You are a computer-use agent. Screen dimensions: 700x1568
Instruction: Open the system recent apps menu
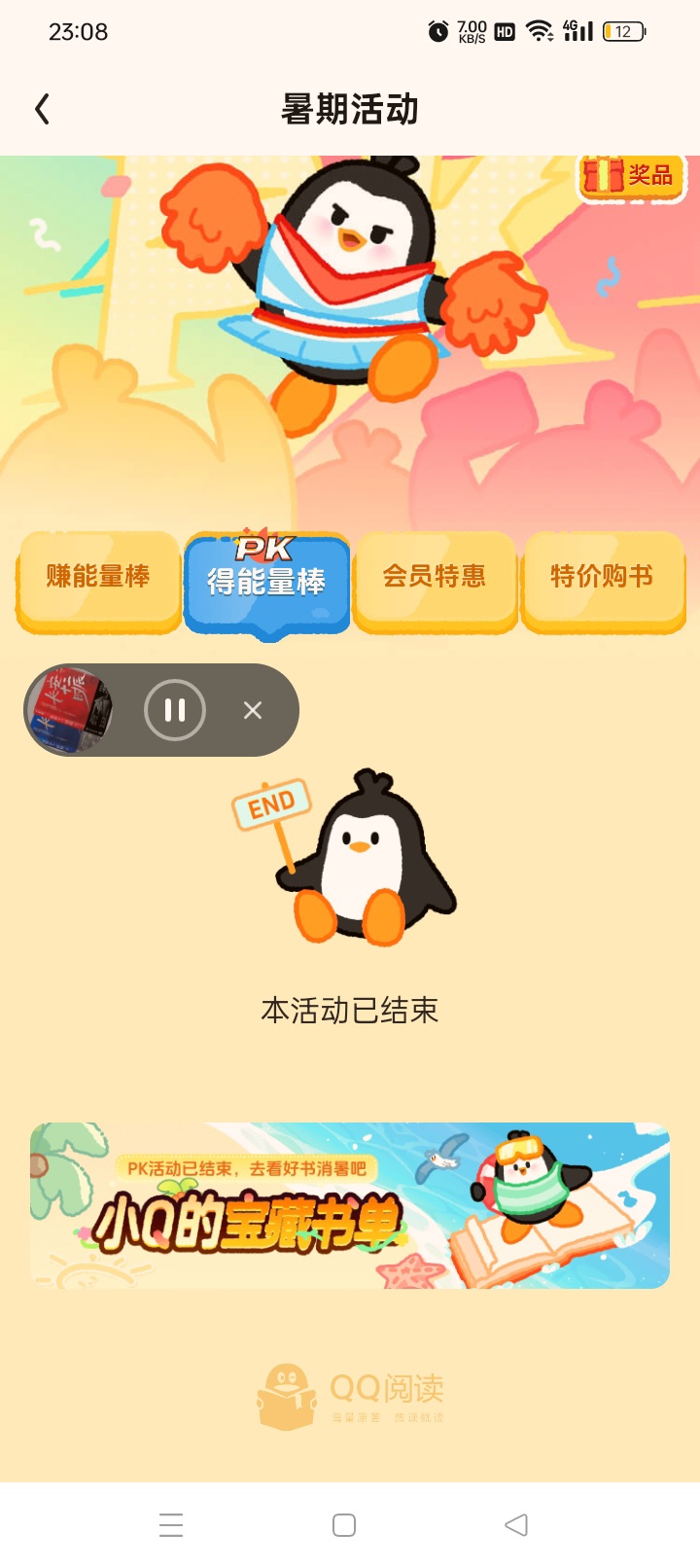(x=171, y=1524)
